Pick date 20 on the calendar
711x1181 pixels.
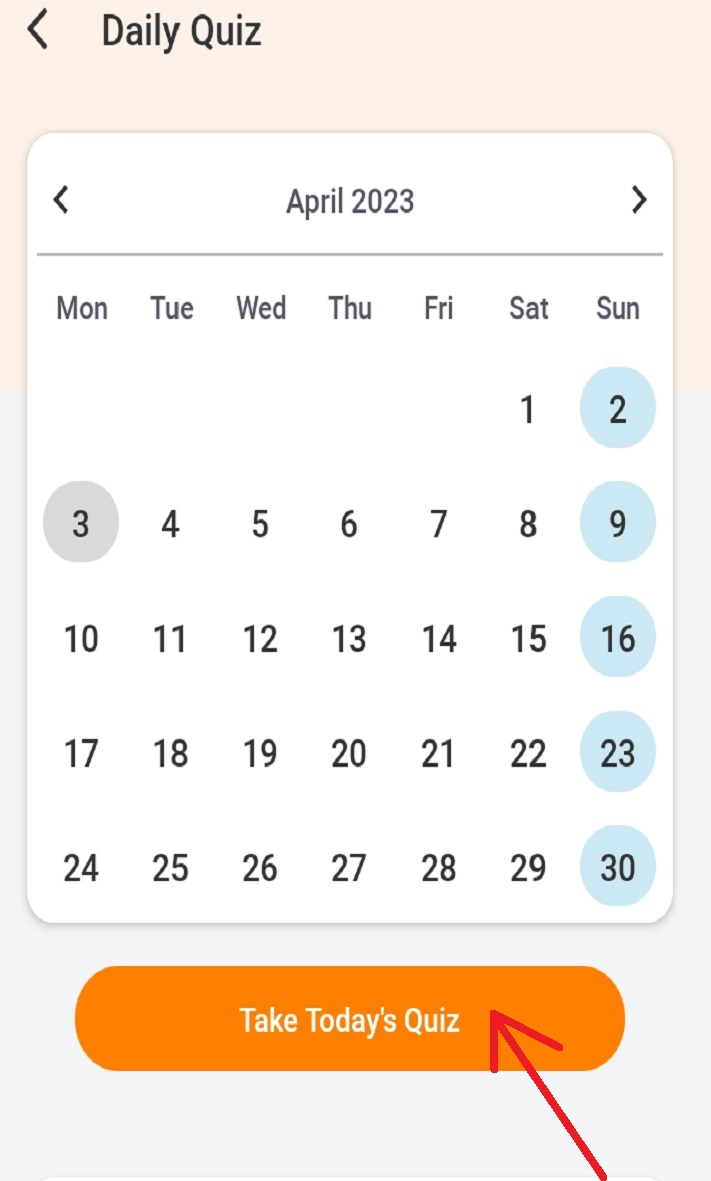(349, 753)
